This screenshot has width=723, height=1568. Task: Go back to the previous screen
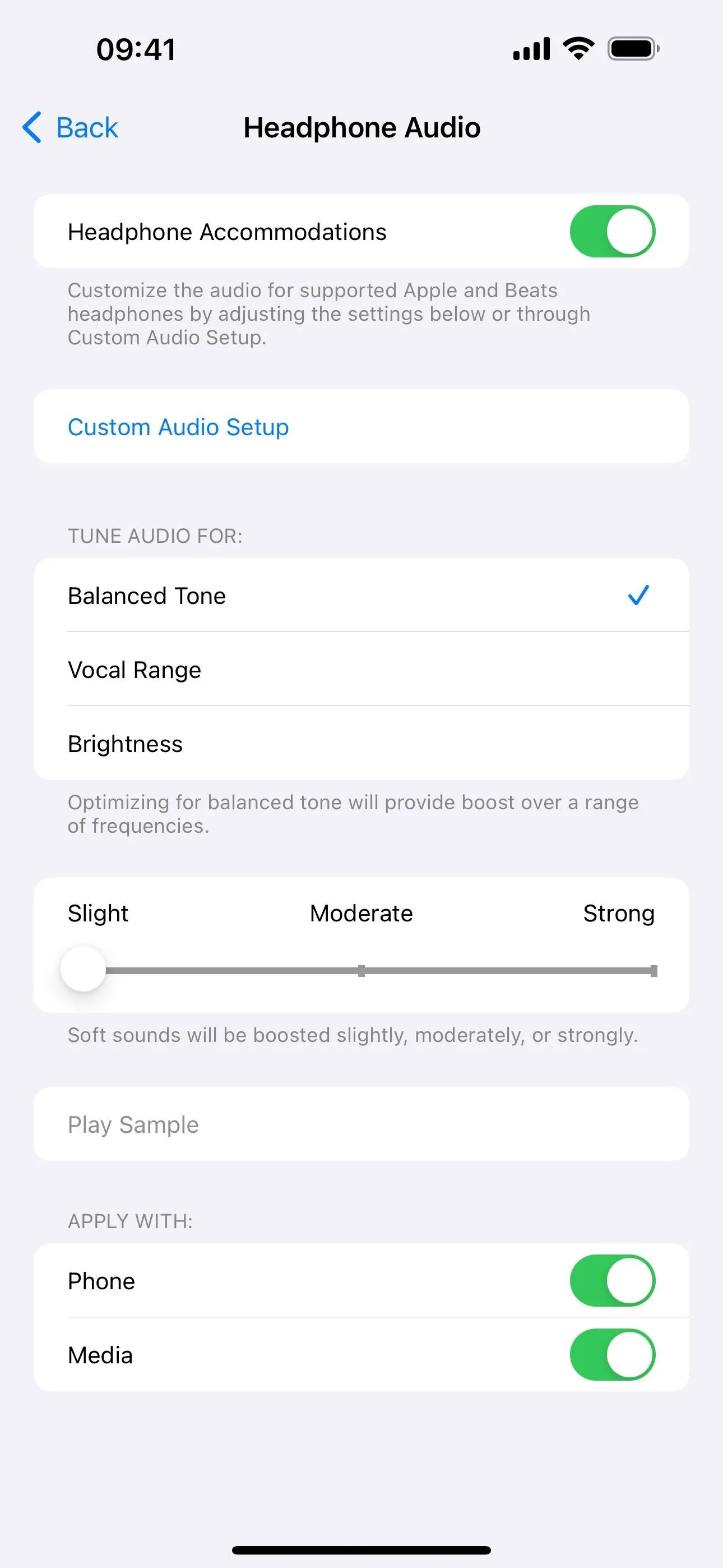point(70,127)
